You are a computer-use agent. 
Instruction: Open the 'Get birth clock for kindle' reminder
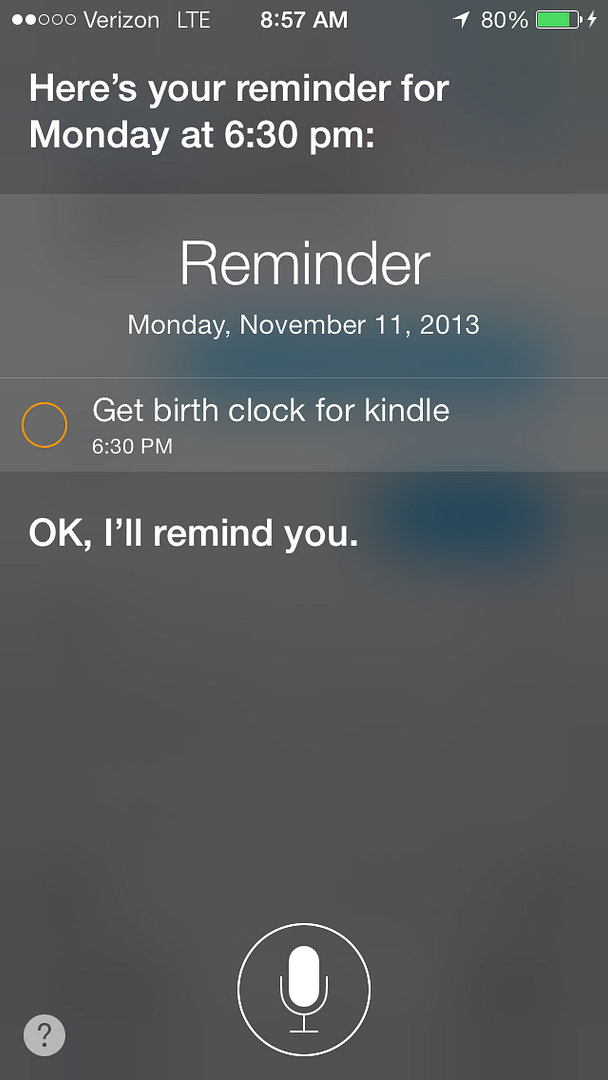click(304, 425)
